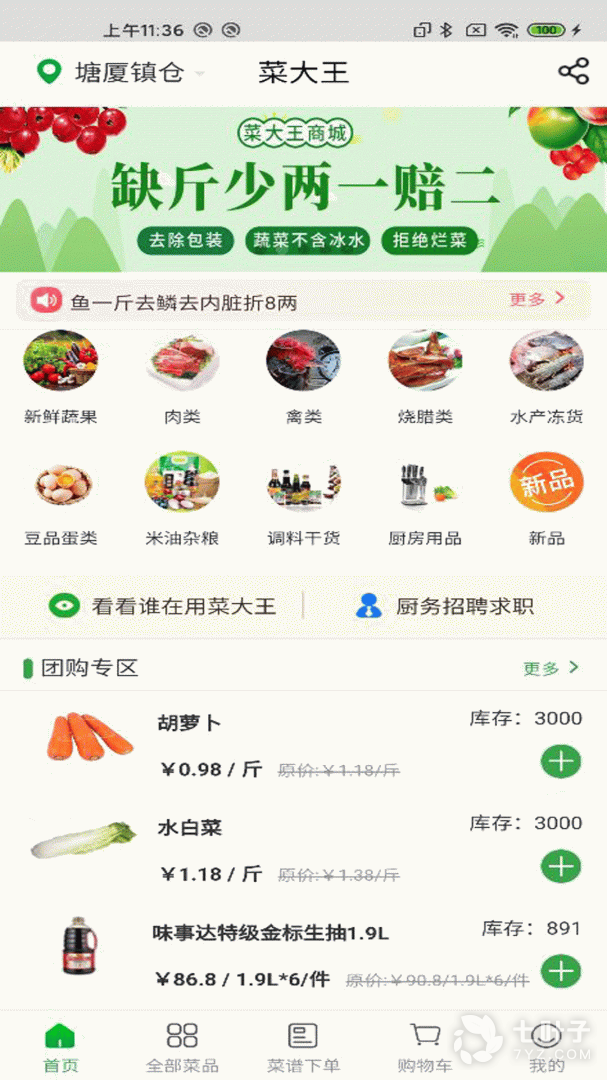The height and width of the screenshot is (1080, 607).
Task: Open the 水产冻货 category
Action: pyautogui.click(x=546, y=377)
